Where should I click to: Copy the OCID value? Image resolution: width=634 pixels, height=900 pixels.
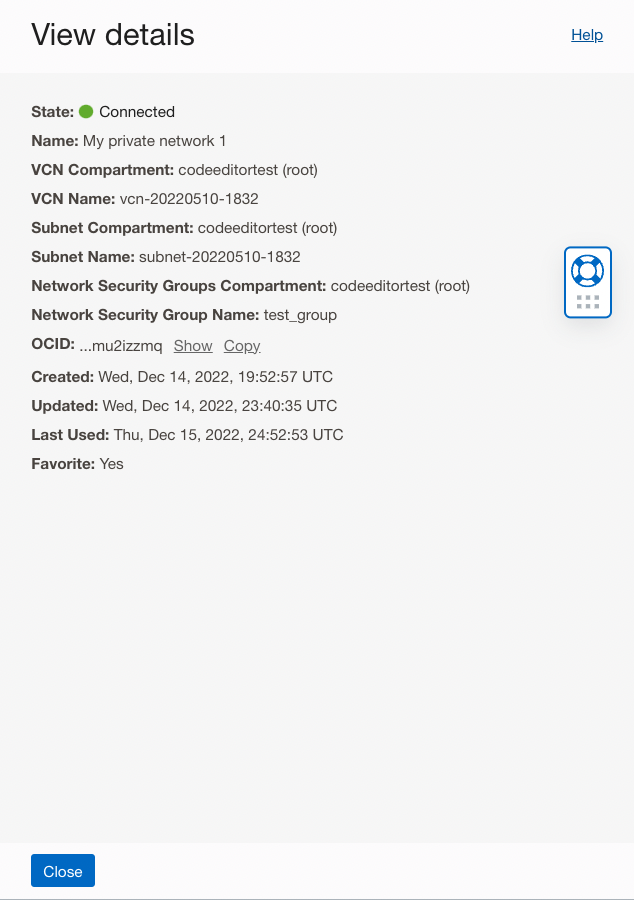pos(242,346)
